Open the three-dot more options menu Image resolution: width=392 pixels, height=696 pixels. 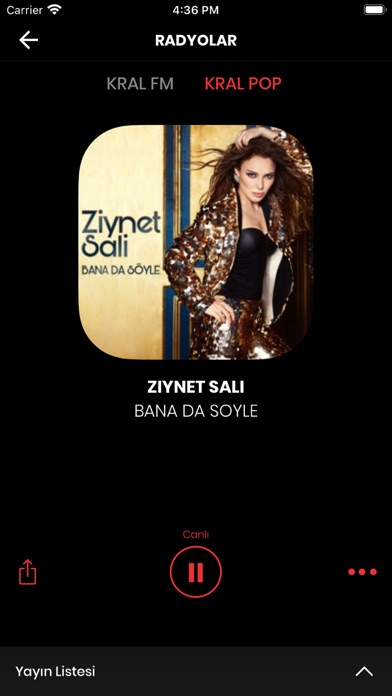tap(362, 572)
